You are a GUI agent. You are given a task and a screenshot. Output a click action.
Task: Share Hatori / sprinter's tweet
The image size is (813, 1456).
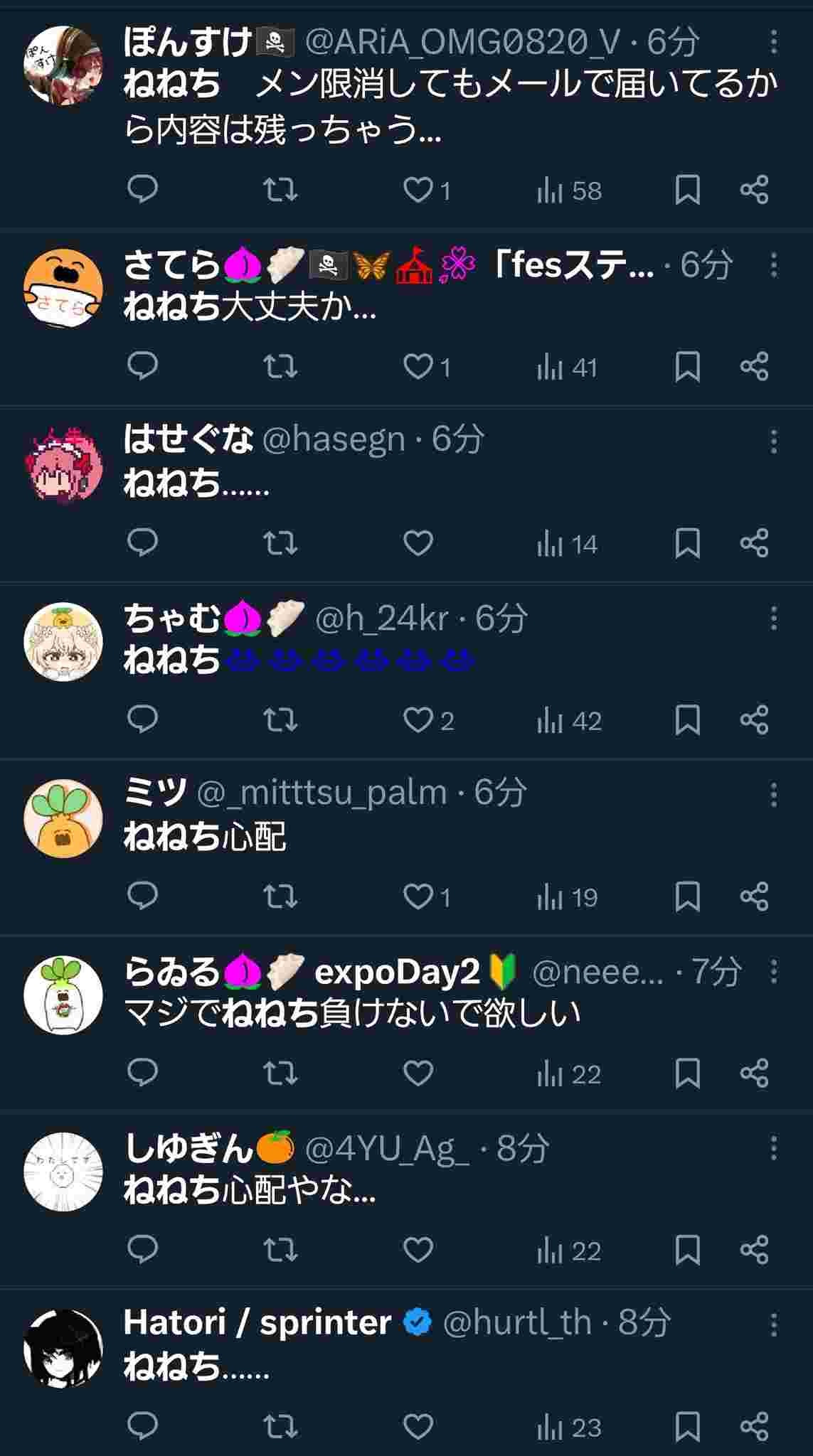pyautogui.click(x=755, y=1426)
